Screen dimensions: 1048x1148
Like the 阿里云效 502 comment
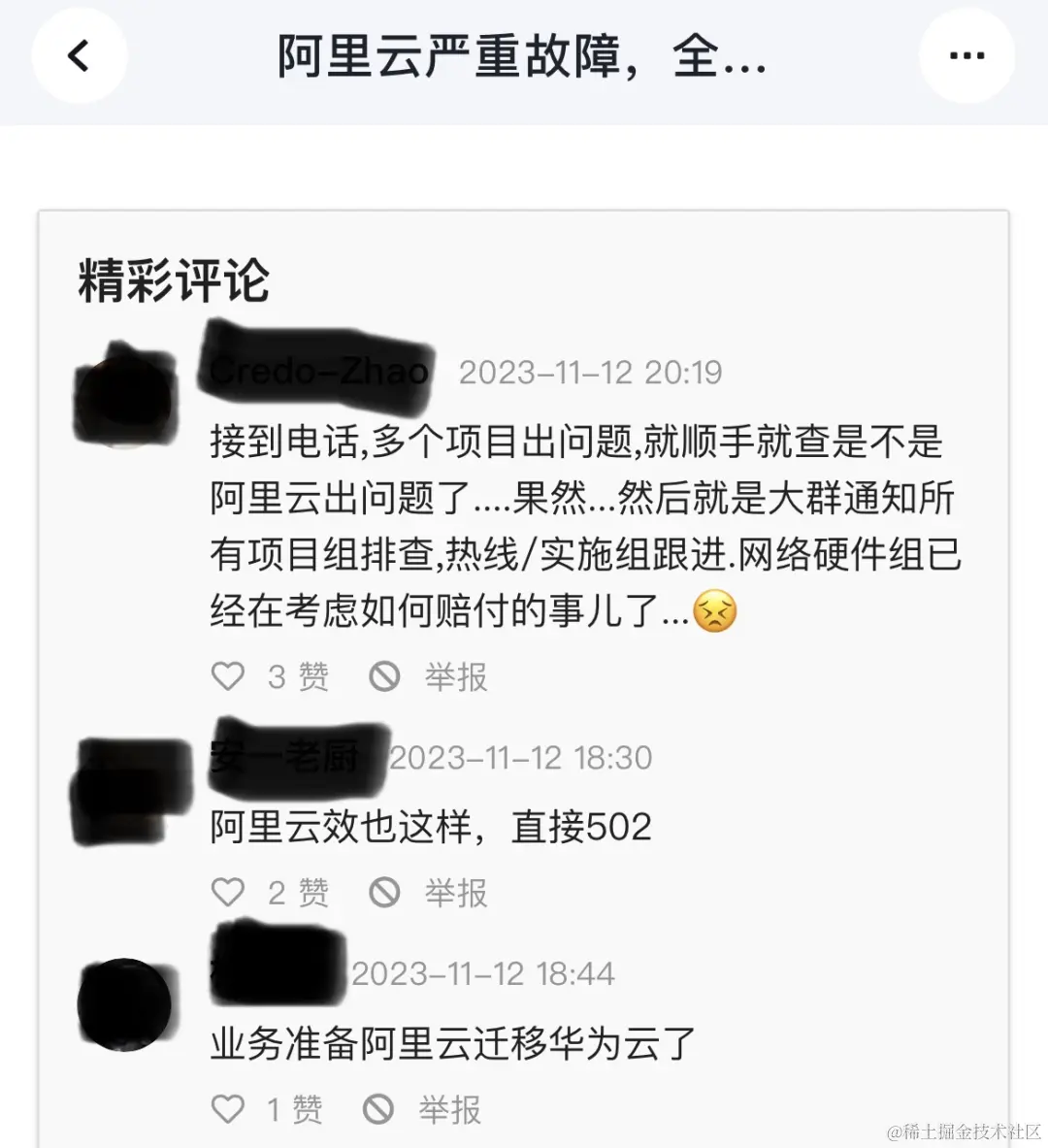(229, 892)
